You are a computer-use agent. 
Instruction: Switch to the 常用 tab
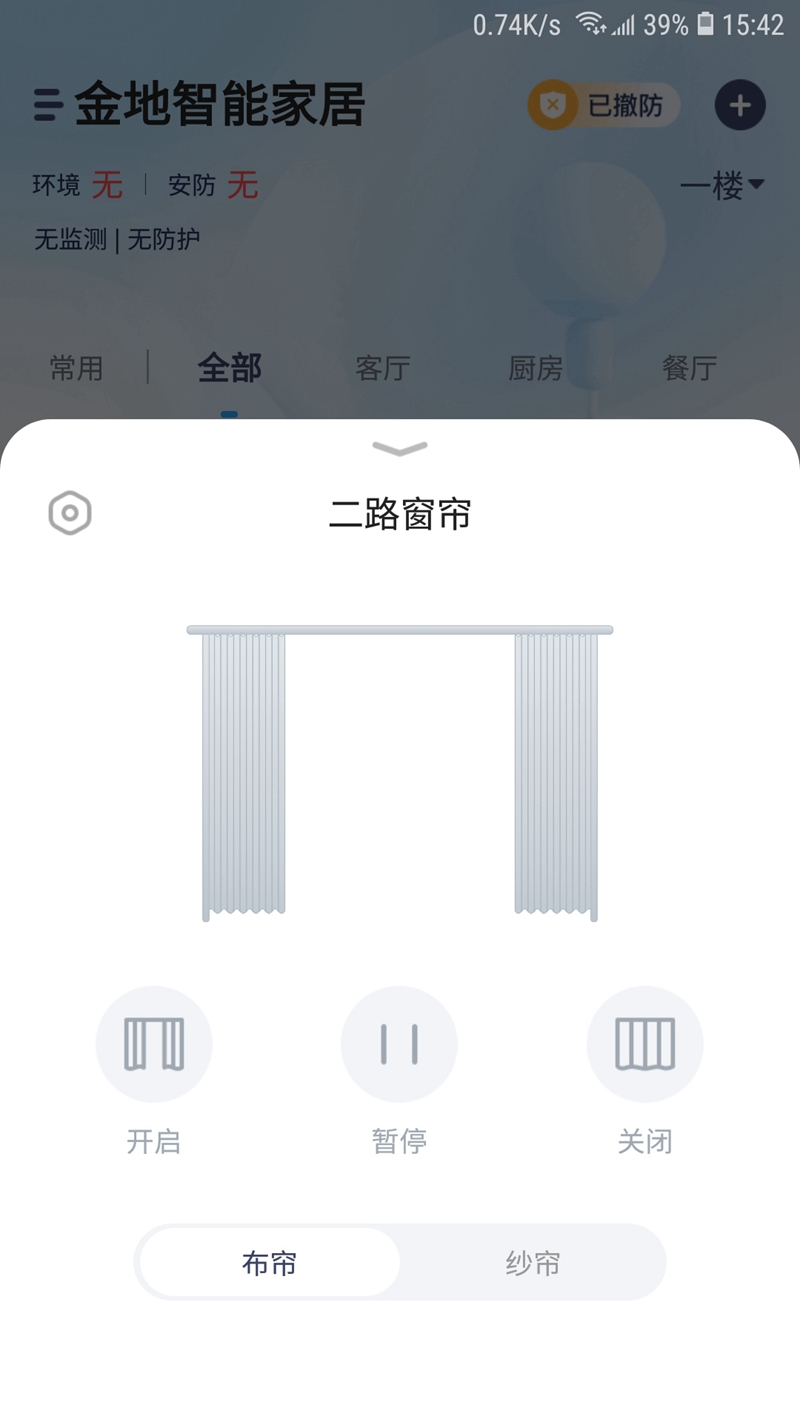coord(77,368)
